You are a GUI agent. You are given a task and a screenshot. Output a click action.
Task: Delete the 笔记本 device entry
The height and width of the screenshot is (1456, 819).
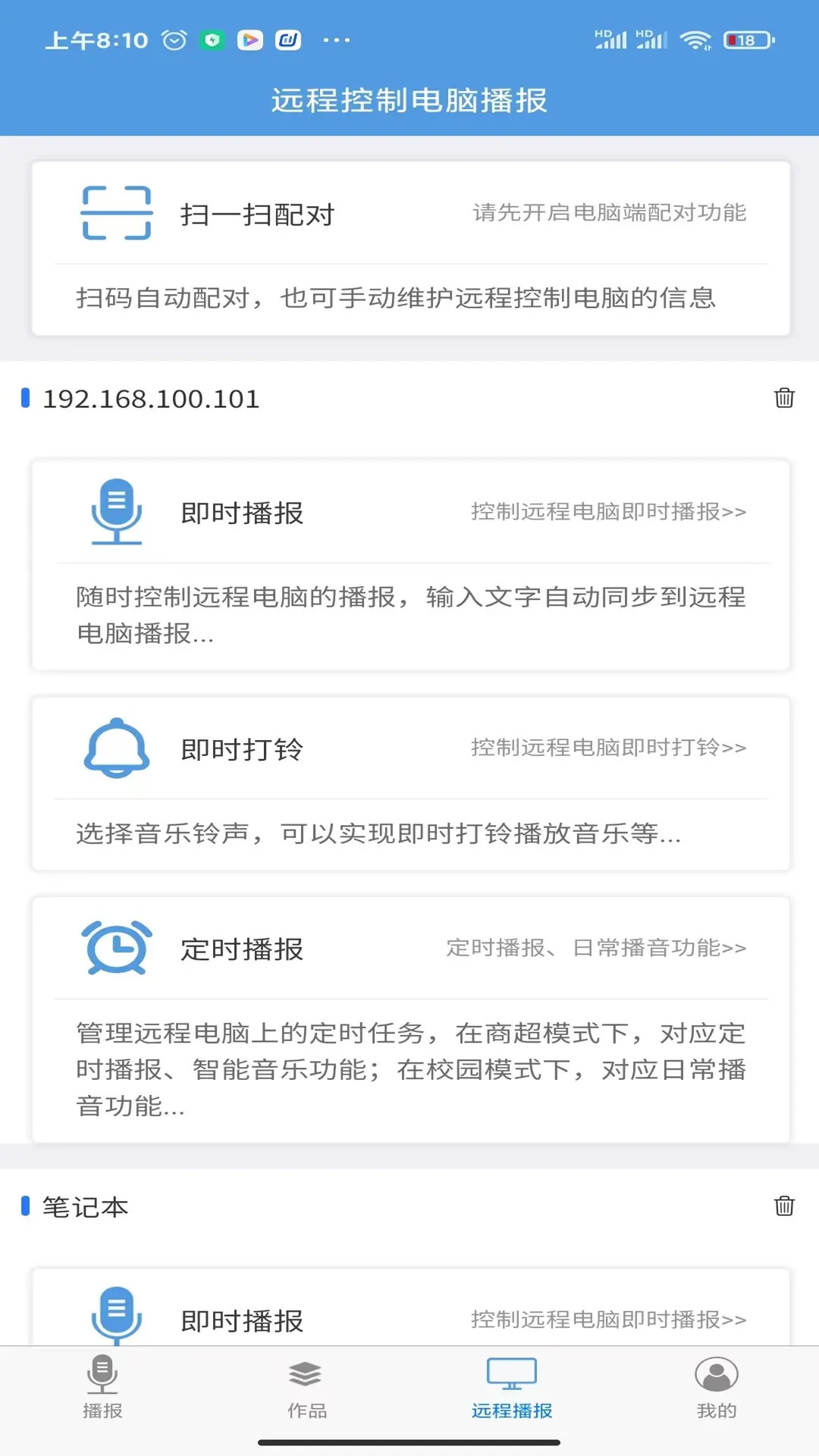pos(783,1207)
